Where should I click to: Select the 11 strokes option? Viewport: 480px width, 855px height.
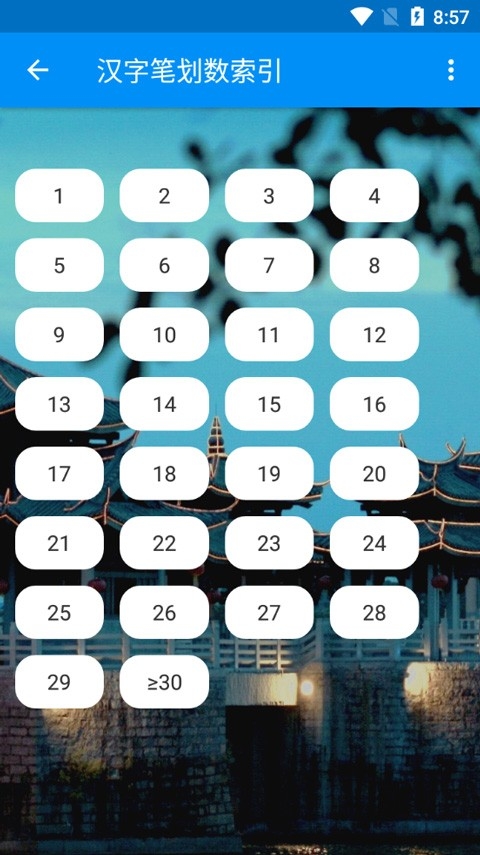(269, 335)
